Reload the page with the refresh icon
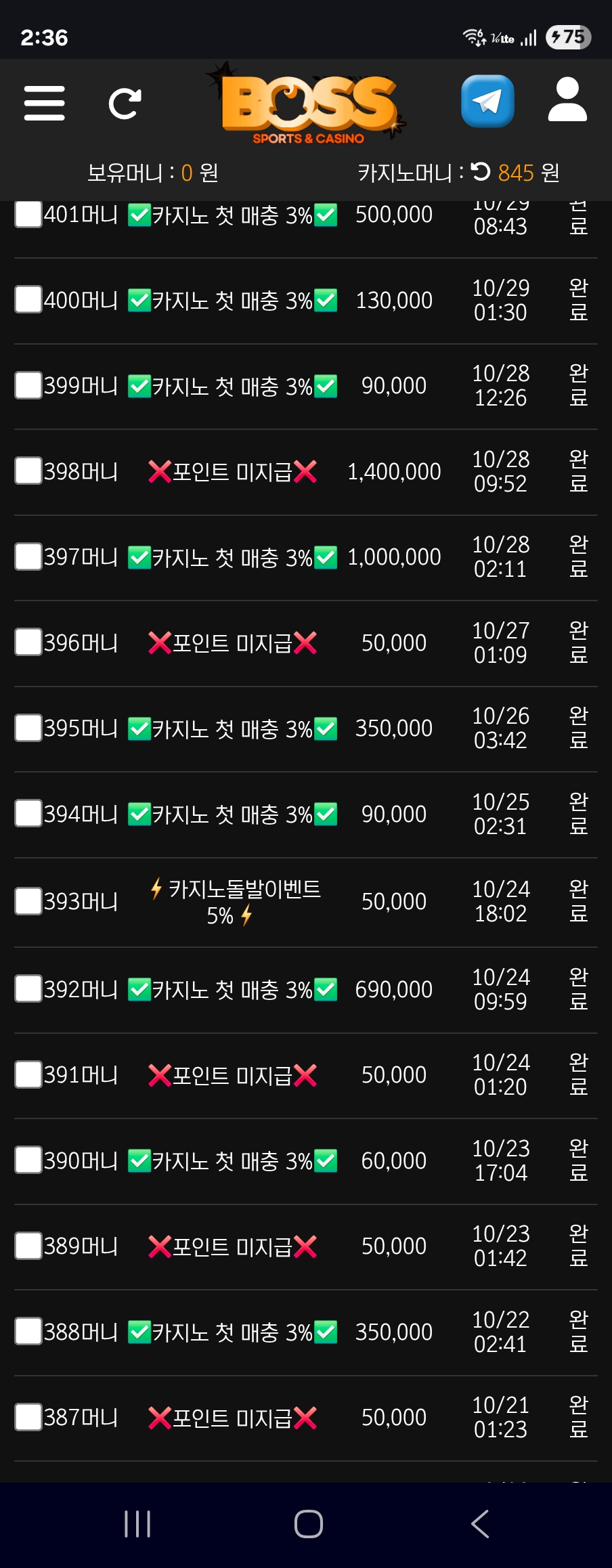The image size is (612, 1568). tap(125, 104)
